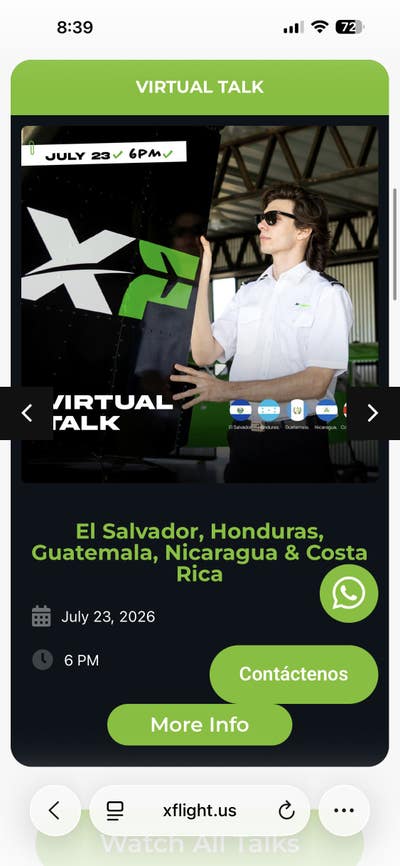Open the virtual talk banner image
Image resolution: width=400 pixels, height=866 pixels.
point(199,304)
